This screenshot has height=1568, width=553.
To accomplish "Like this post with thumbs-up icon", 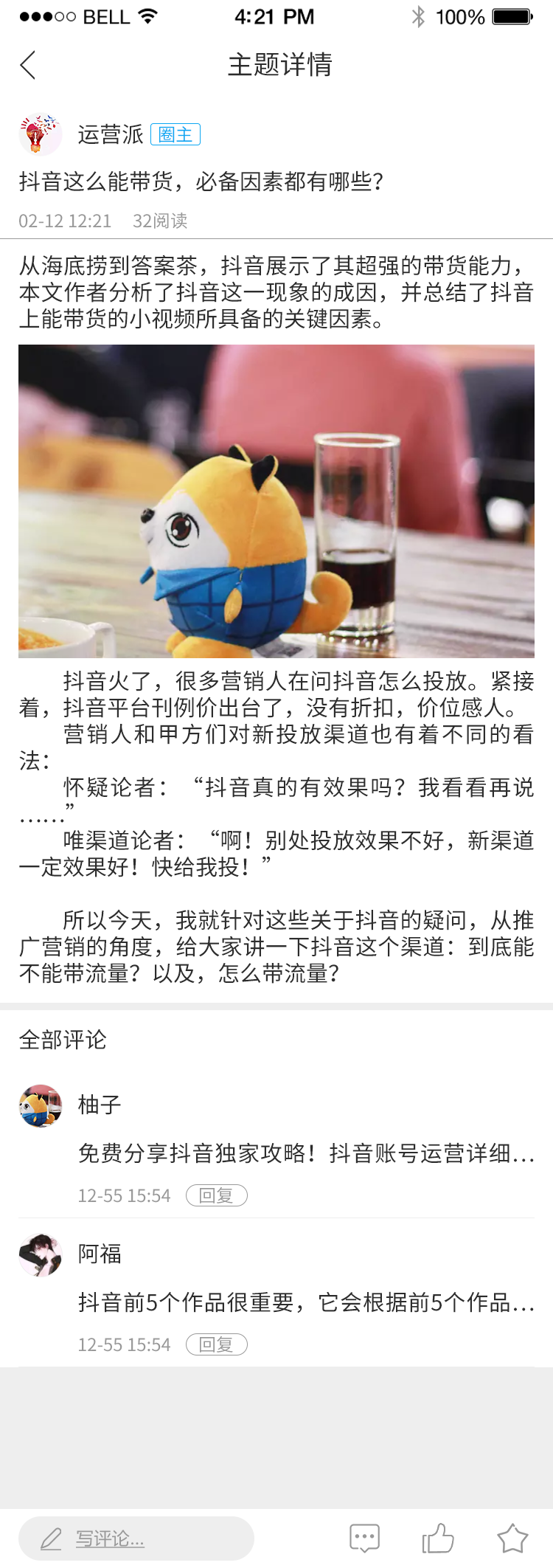I will click(438, 1538).
